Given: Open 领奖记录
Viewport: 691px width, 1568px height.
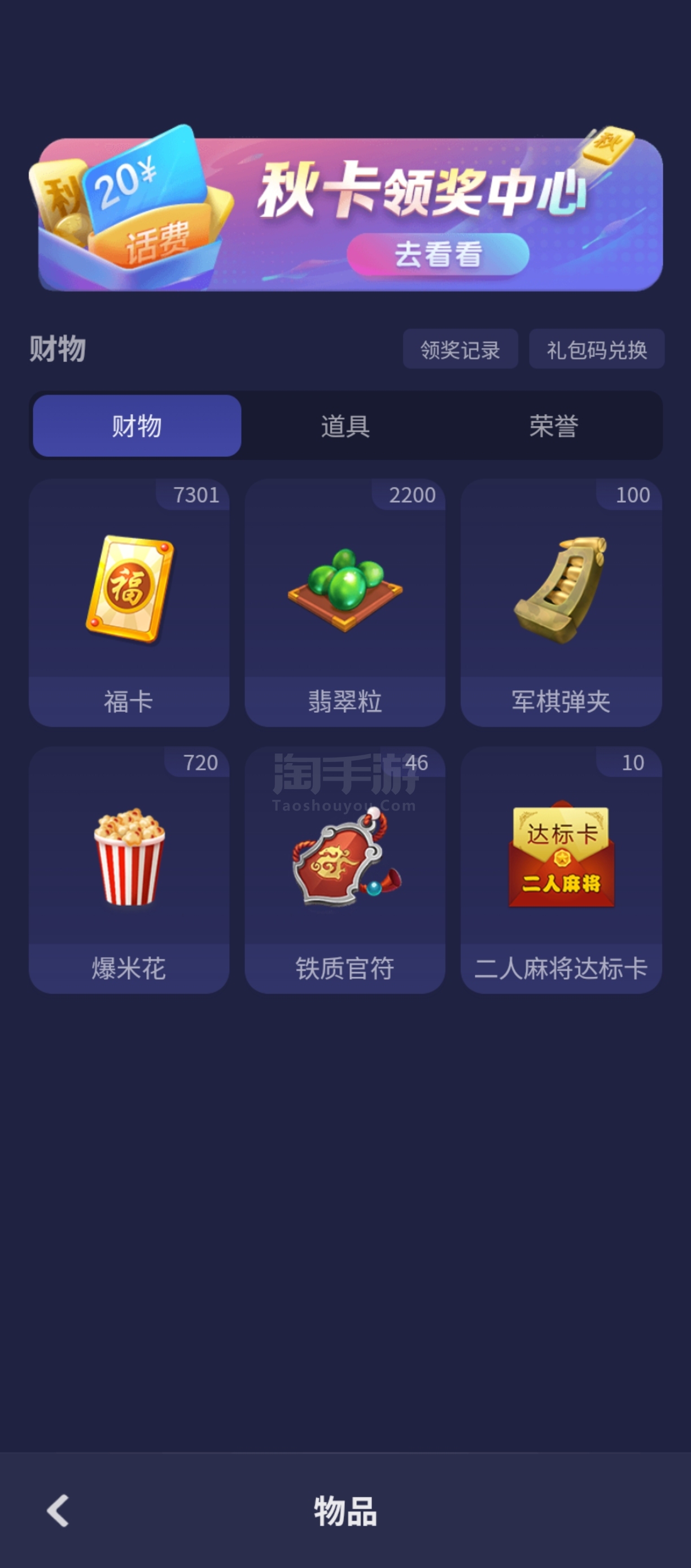Looking at the screenshot, I should (461, 350).
